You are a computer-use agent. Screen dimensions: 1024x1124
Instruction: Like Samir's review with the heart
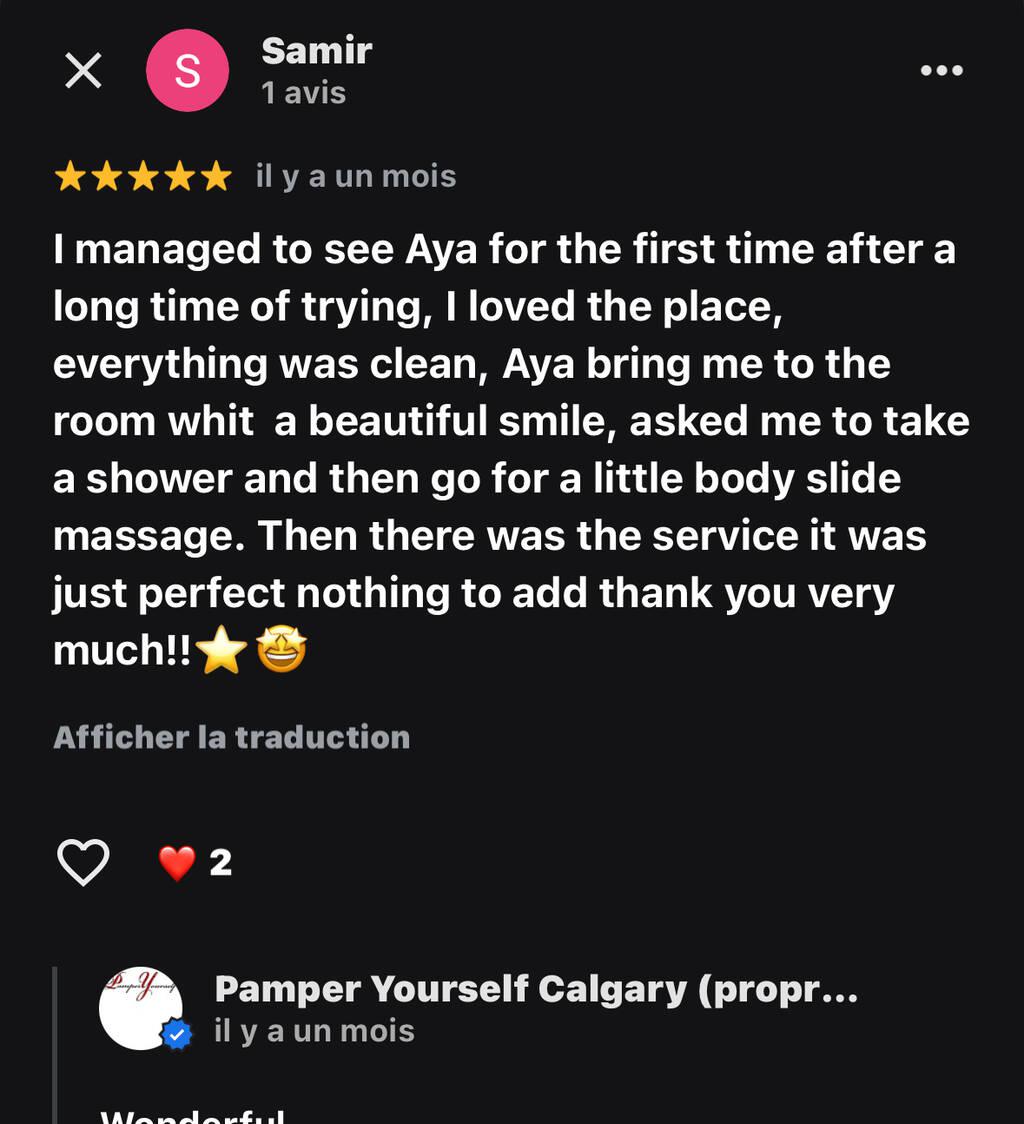coord(83,862)
